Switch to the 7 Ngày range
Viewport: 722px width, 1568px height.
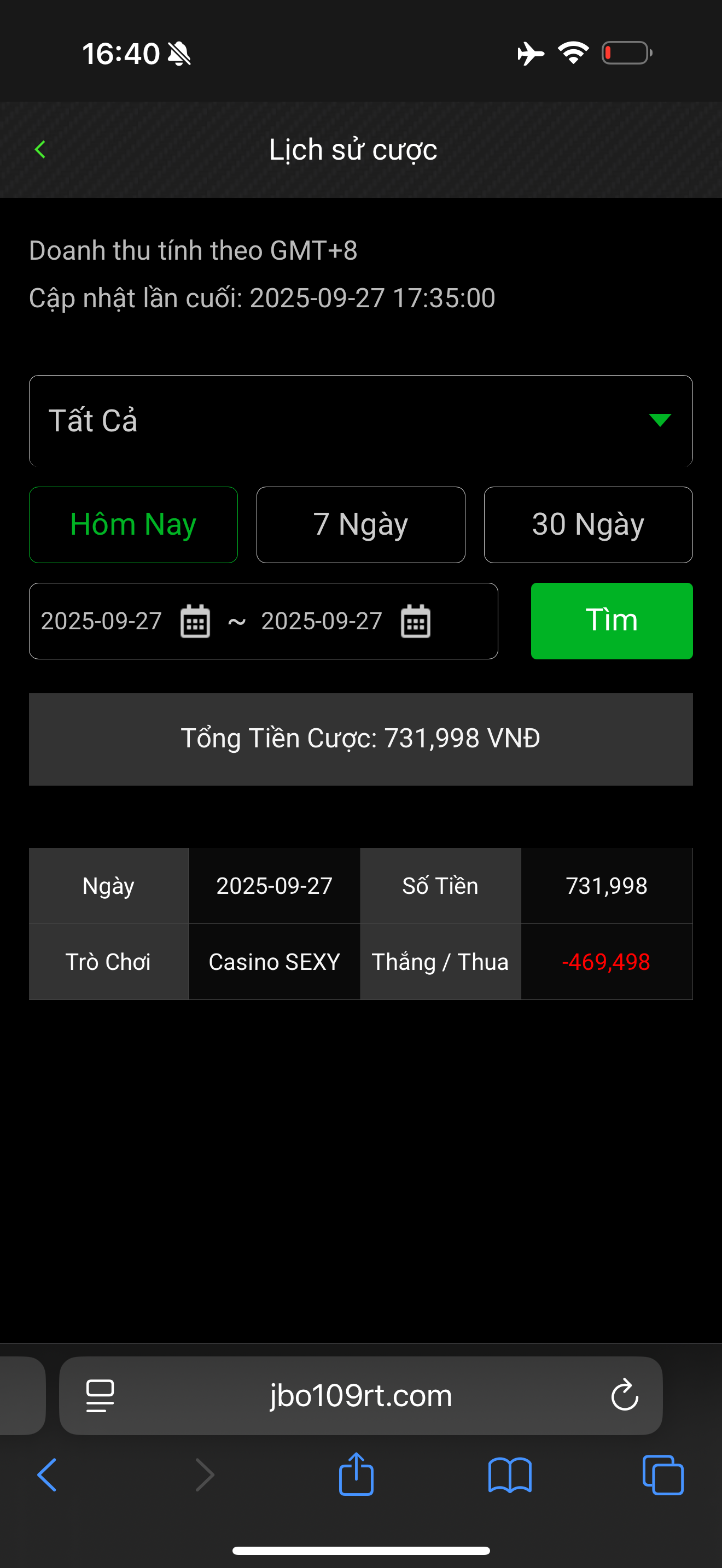[360, 525]
